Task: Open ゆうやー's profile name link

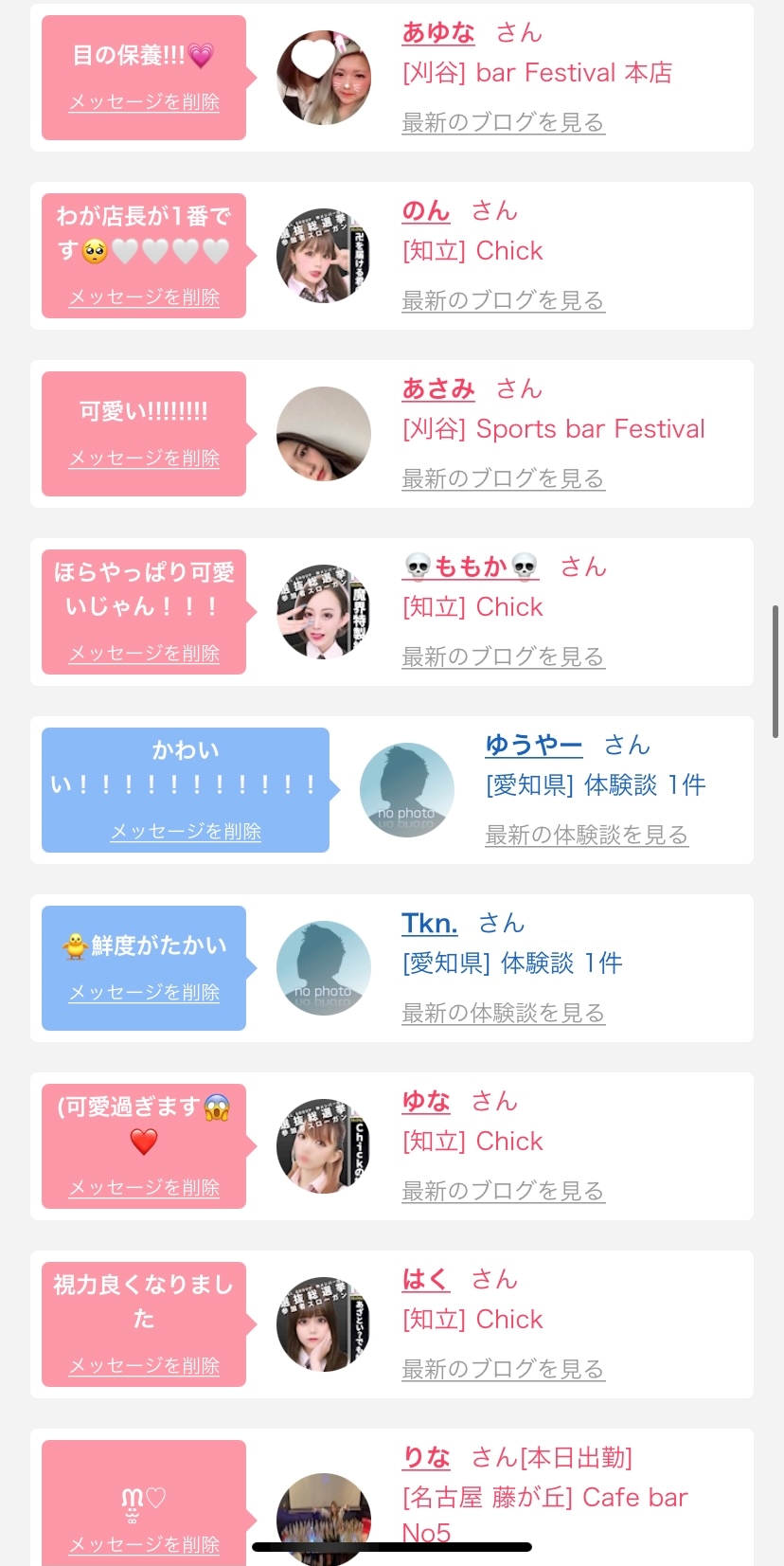Action: tap(534, 746)
